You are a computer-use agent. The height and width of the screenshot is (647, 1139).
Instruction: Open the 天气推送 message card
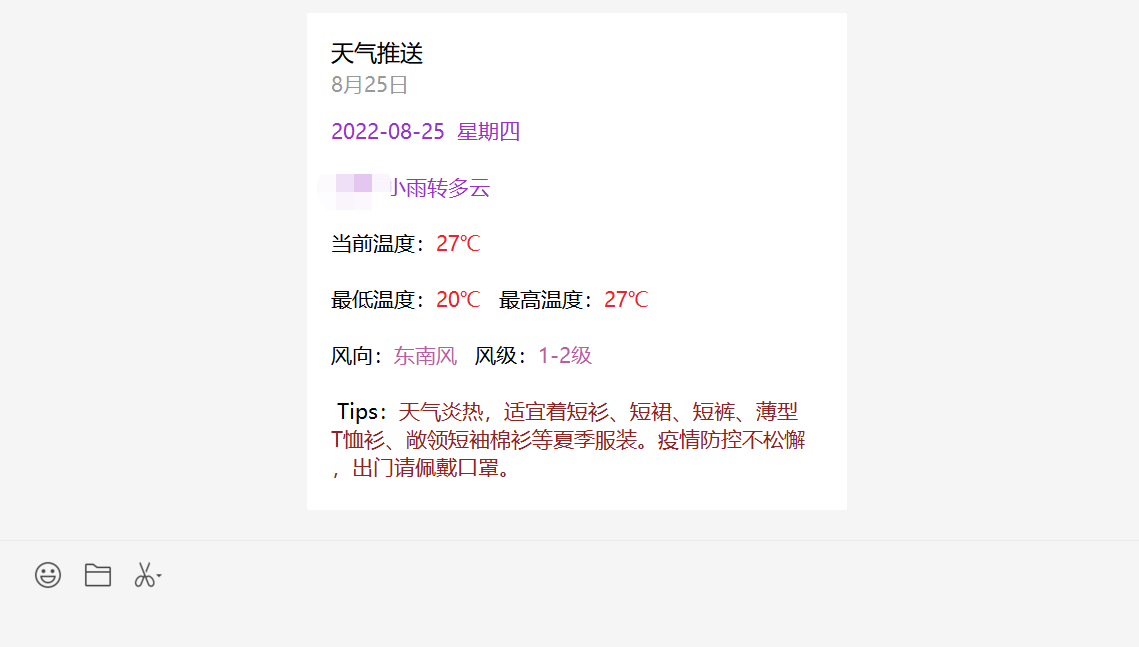click(576, 260)
